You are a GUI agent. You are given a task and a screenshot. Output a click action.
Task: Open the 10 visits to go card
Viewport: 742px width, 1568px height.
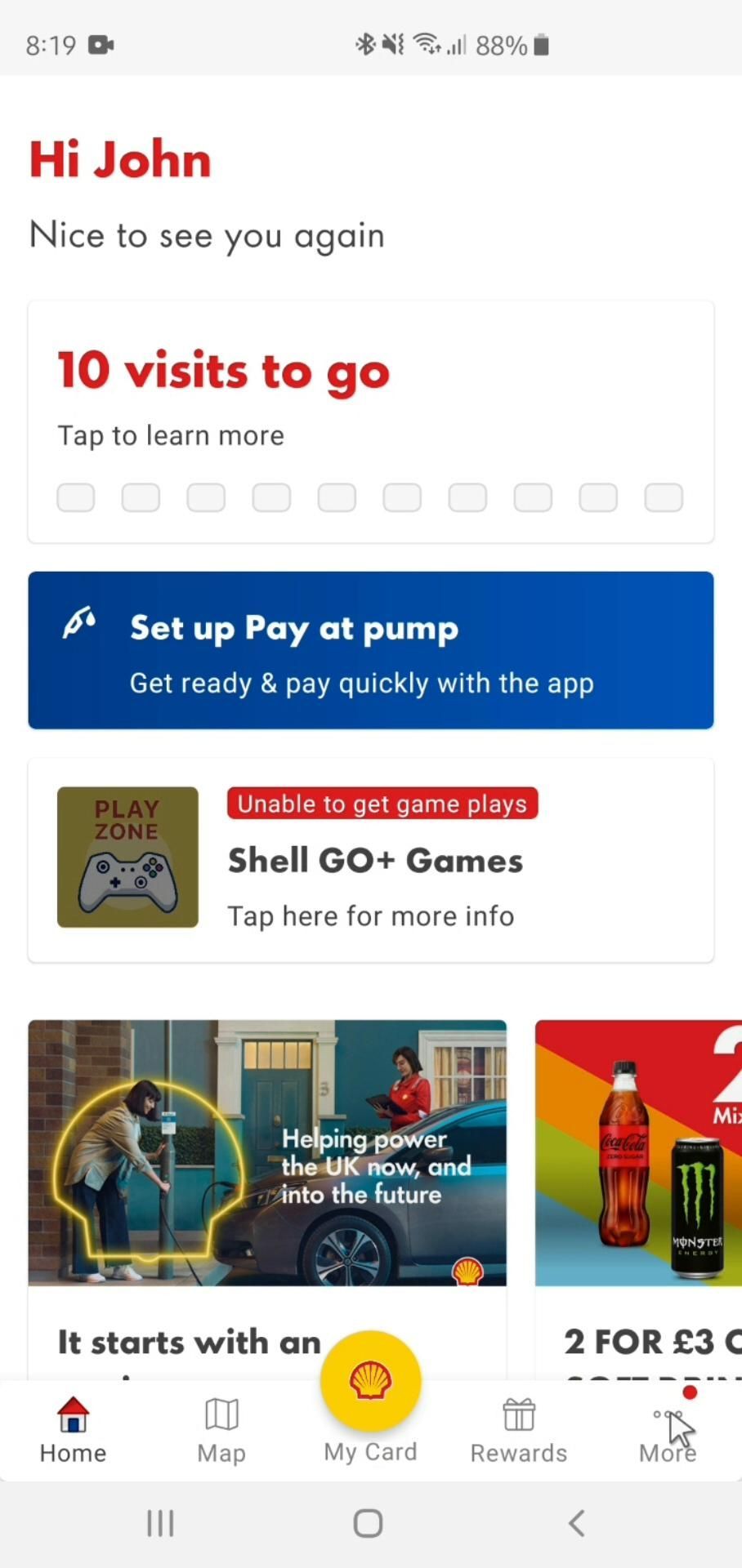pos(370,421)
